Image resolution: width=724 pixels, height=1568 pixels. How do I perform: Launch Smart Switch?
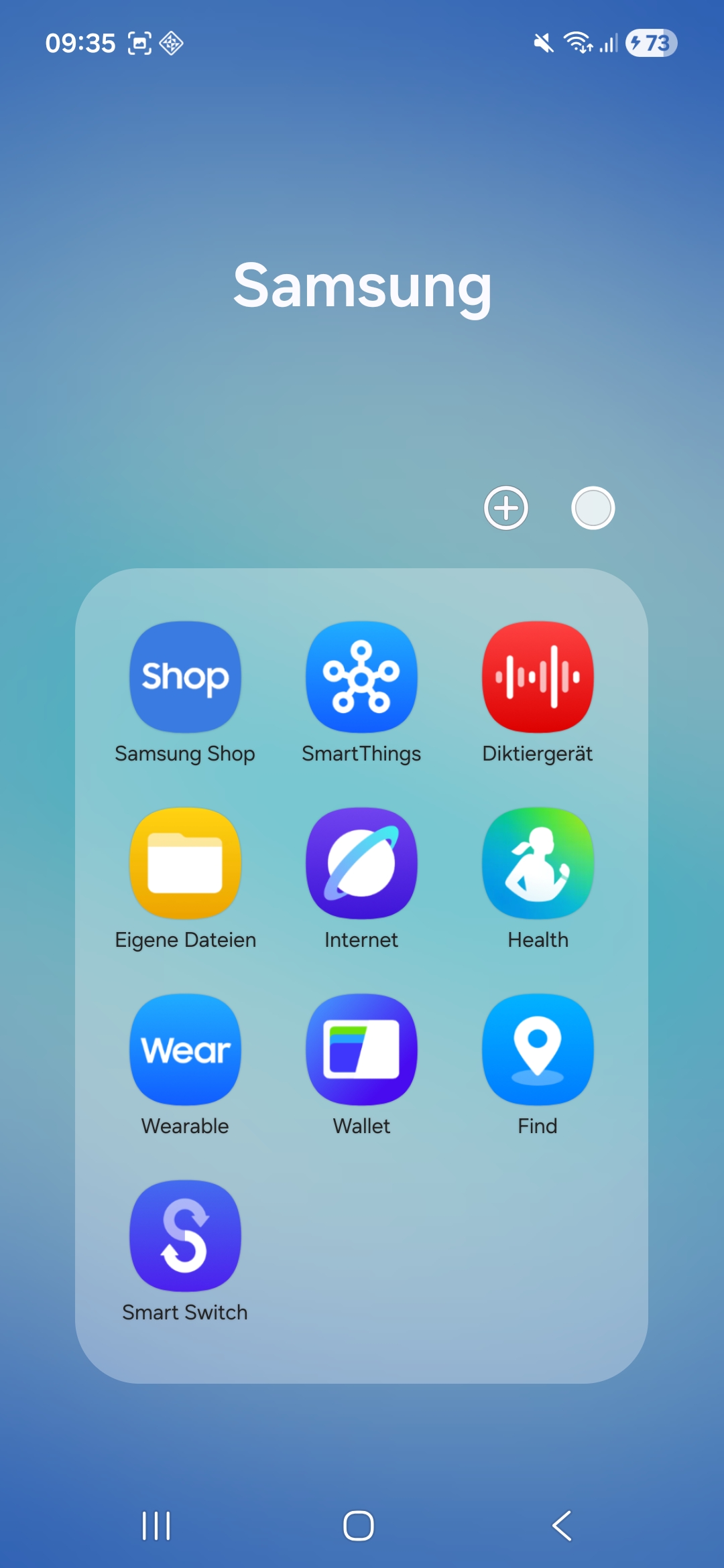(x=185, y=1236)
